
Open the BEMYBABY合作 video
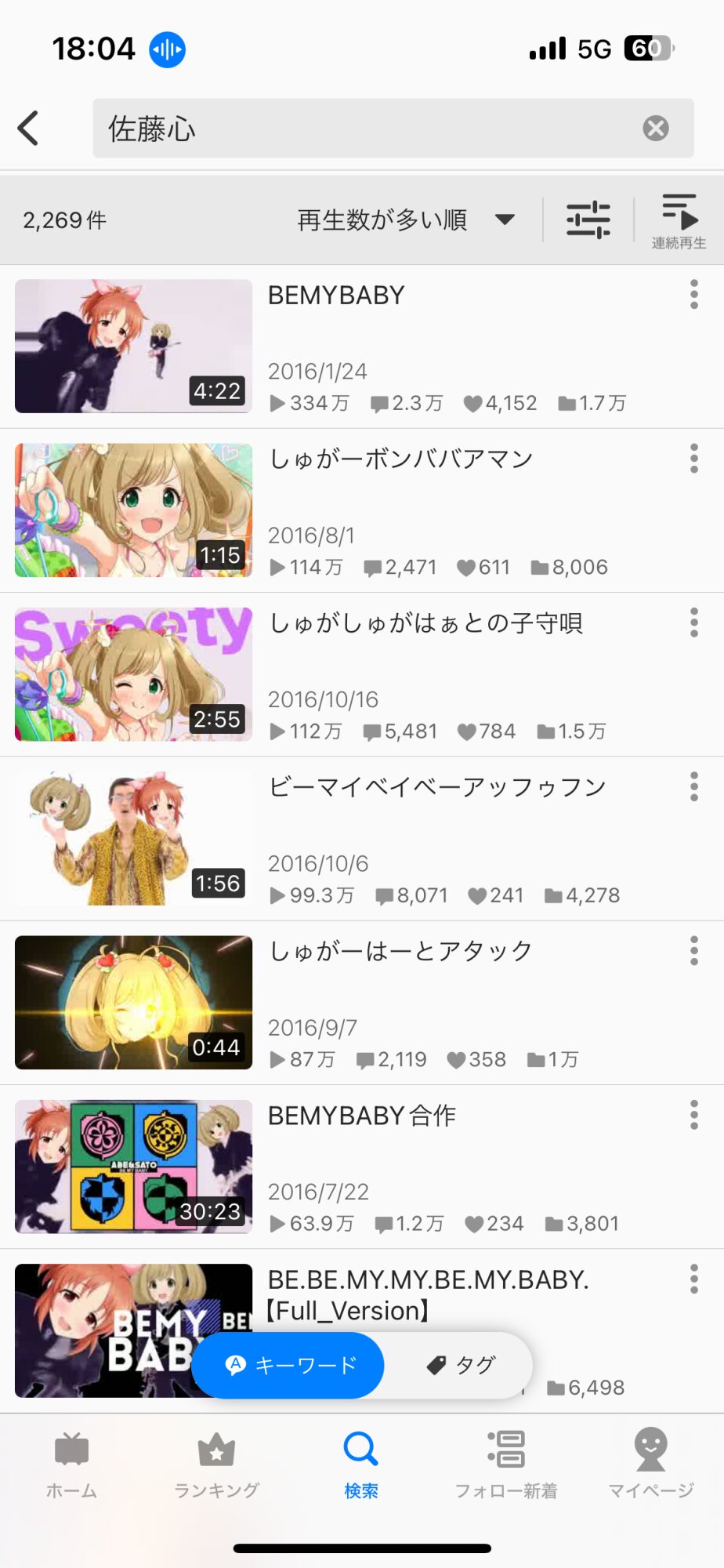[x=133, y=1166]
